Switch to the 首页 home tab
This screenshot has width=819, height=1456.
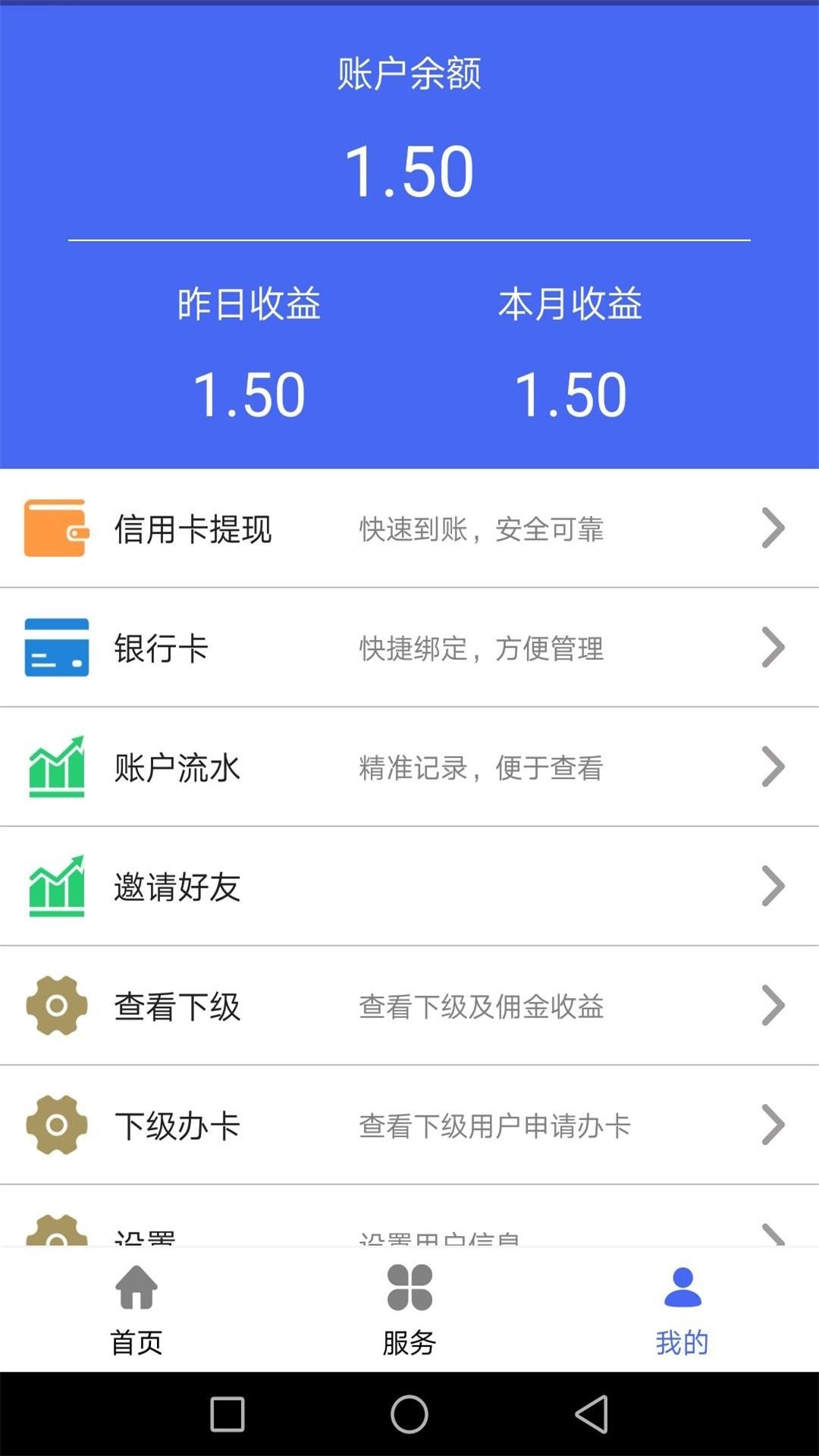click(x=136, y=1310)
